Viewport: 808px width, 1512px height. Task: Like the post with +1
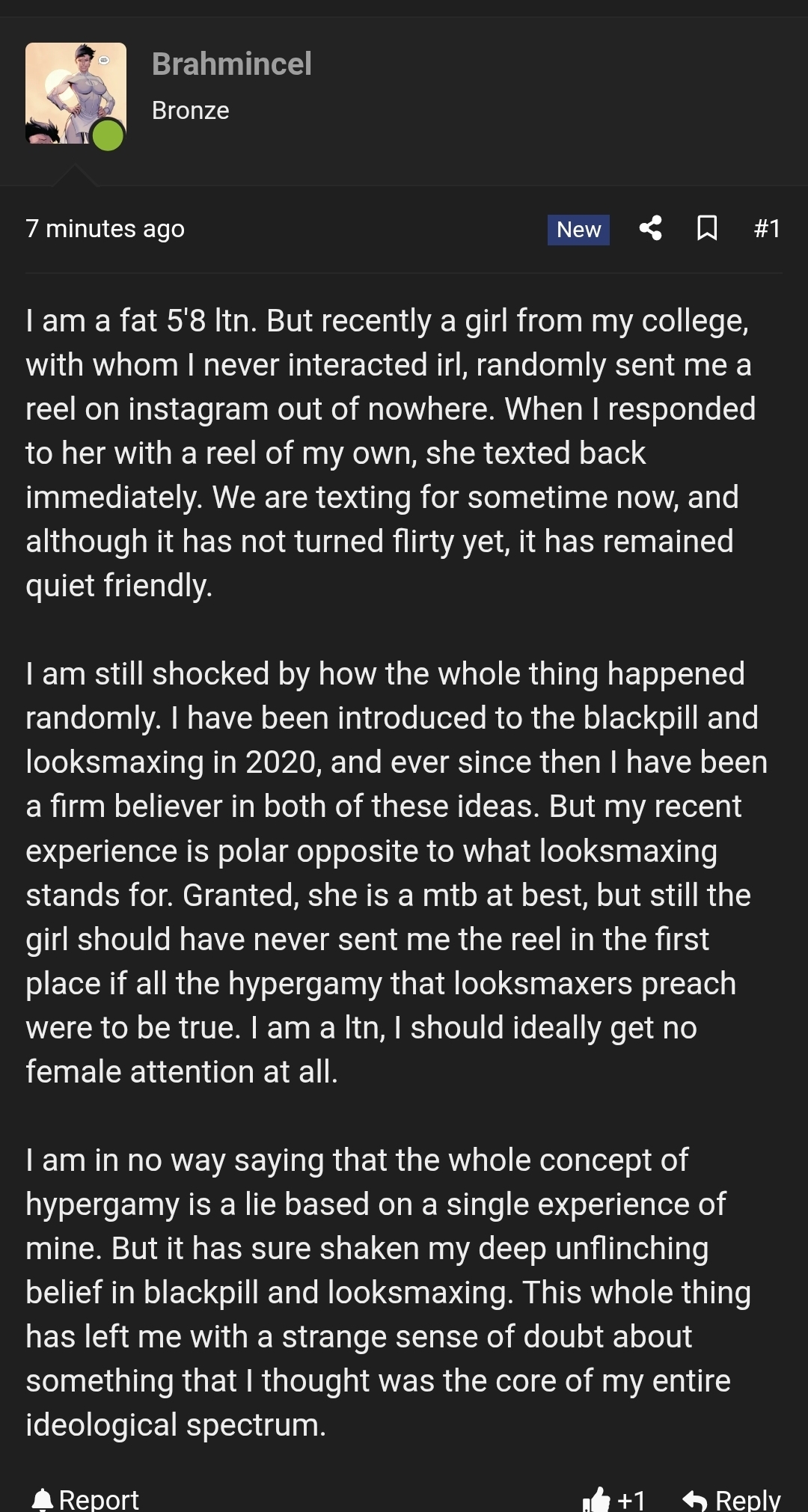tap(613, 1499)
